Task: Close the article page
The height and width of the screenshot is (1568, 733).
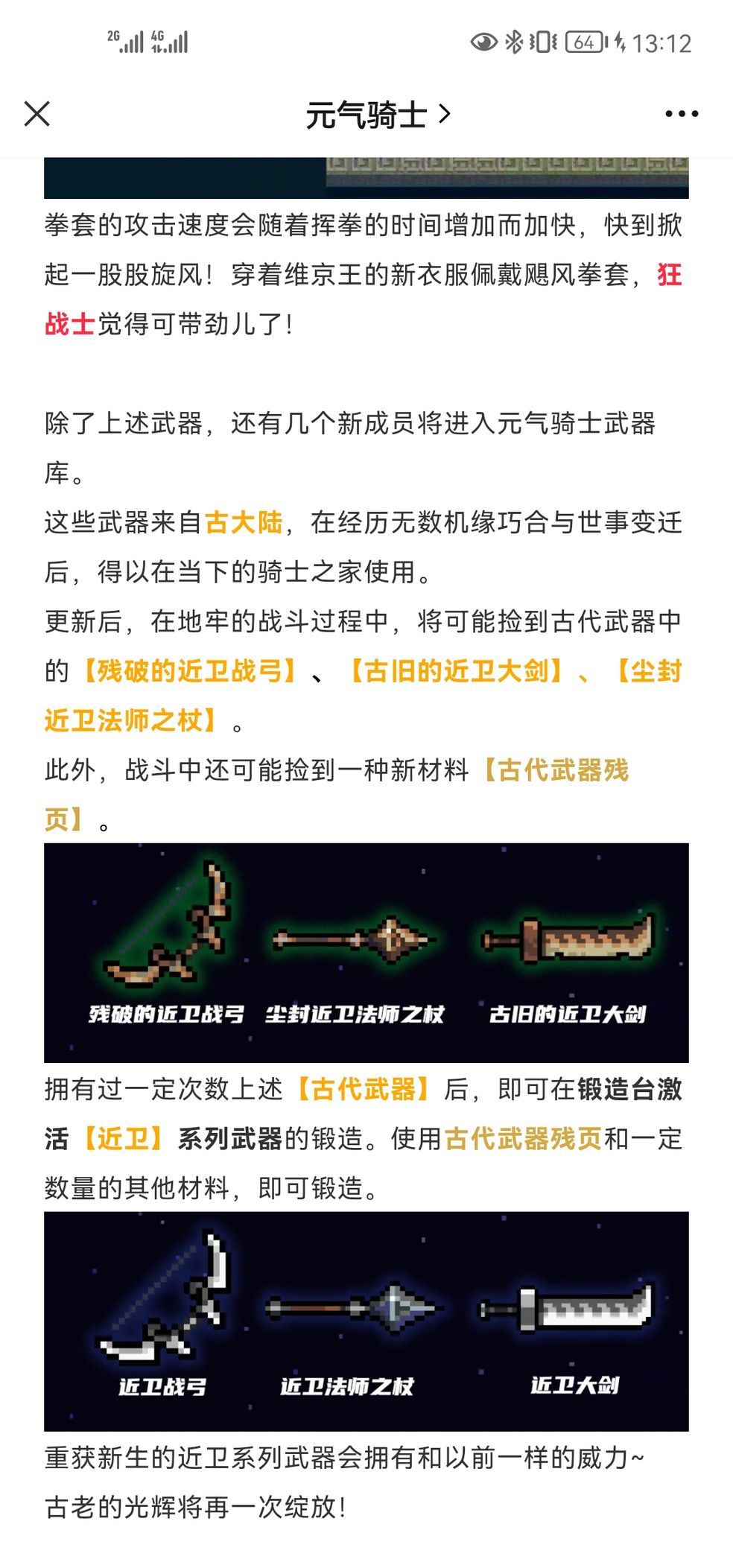Action: click(37, 114)
